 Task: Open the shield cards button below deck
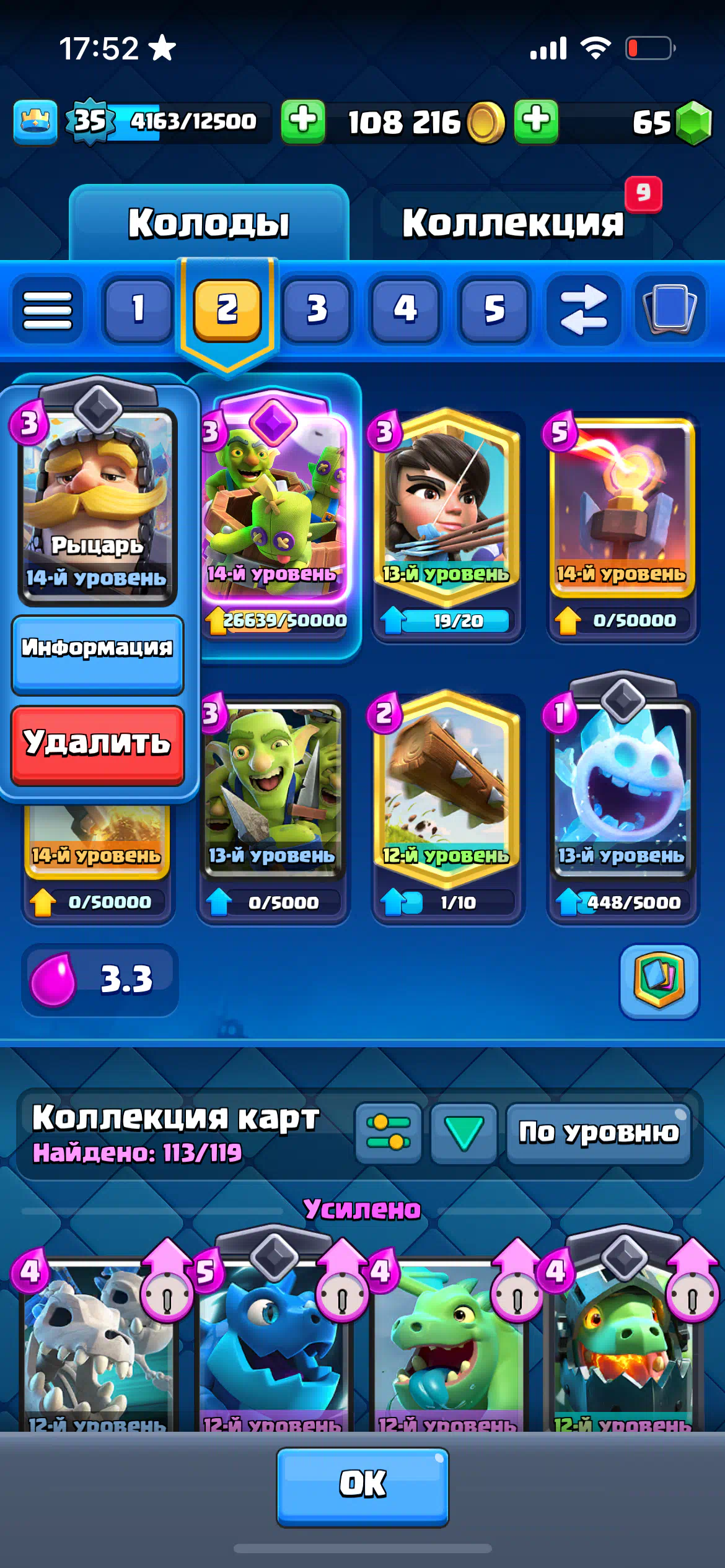tap(659, 980)
